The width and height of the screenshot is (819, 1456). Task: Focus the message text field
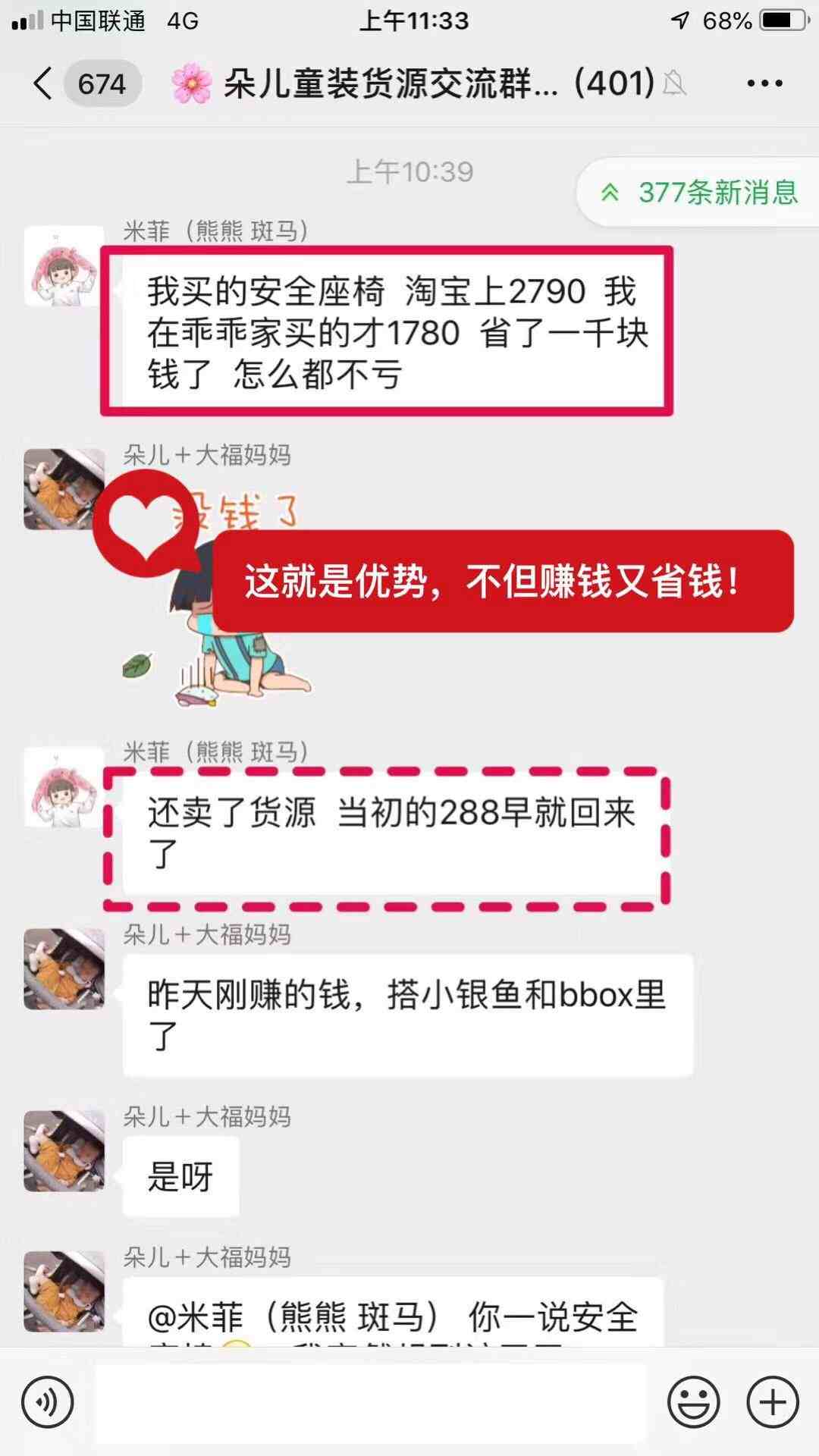pyautogui.click(x=372, y=1403)
